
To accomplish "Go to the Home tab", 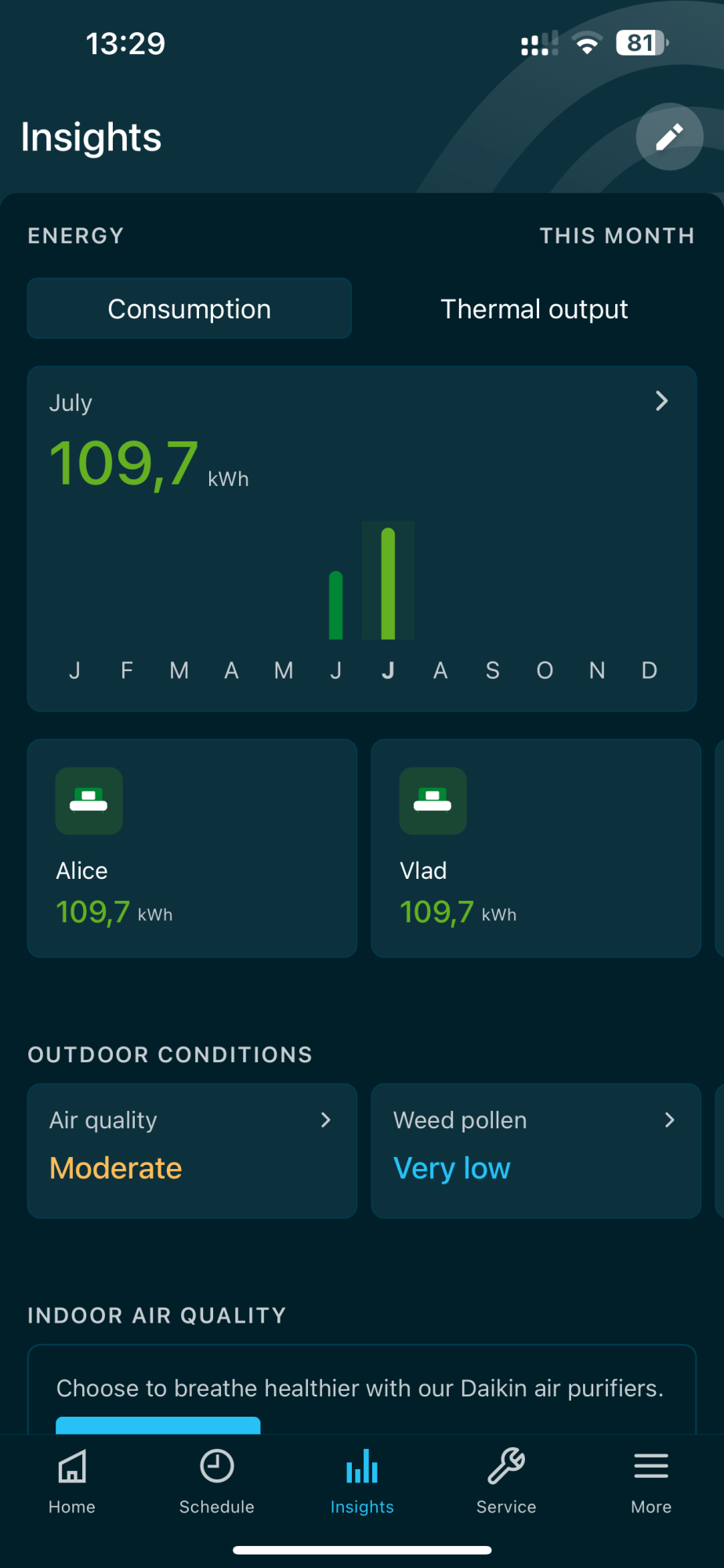I will coord(72,1482).
